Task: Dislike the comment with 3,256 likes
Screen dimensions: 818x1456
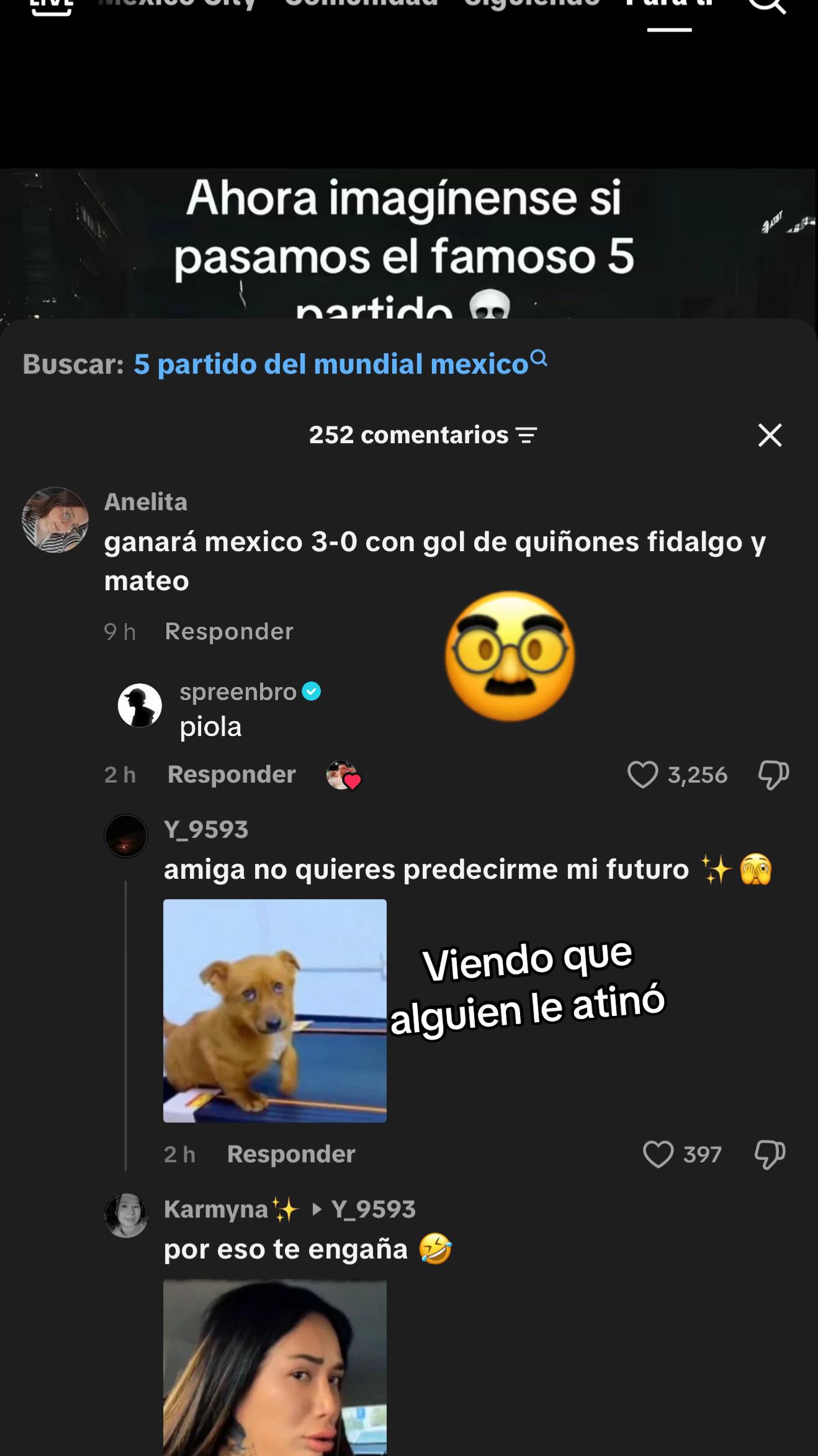Action: 773,775
